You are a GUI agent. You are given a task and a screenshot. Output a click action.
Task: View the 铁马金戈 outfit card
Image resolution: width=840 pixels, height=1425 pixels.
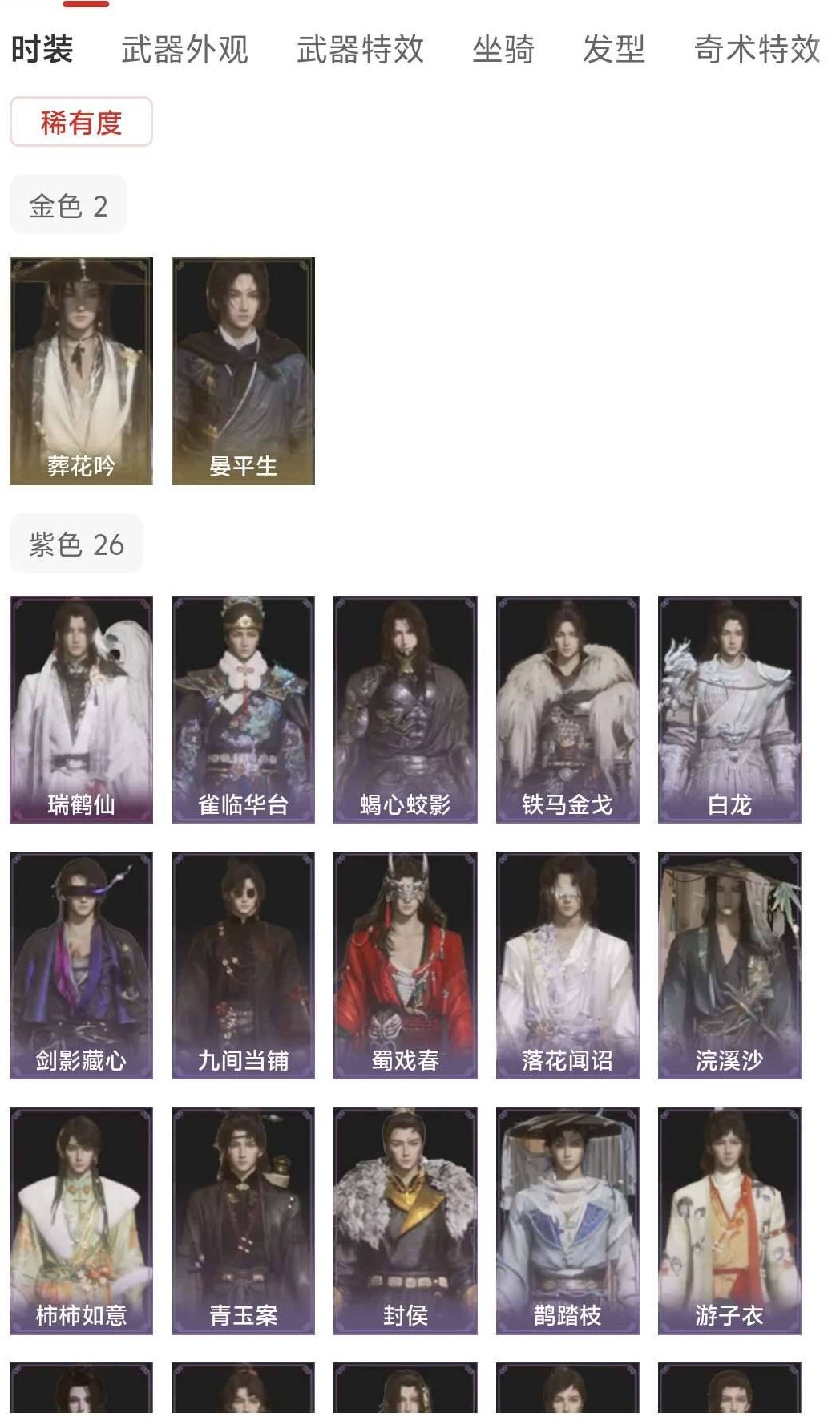[567, 710]
